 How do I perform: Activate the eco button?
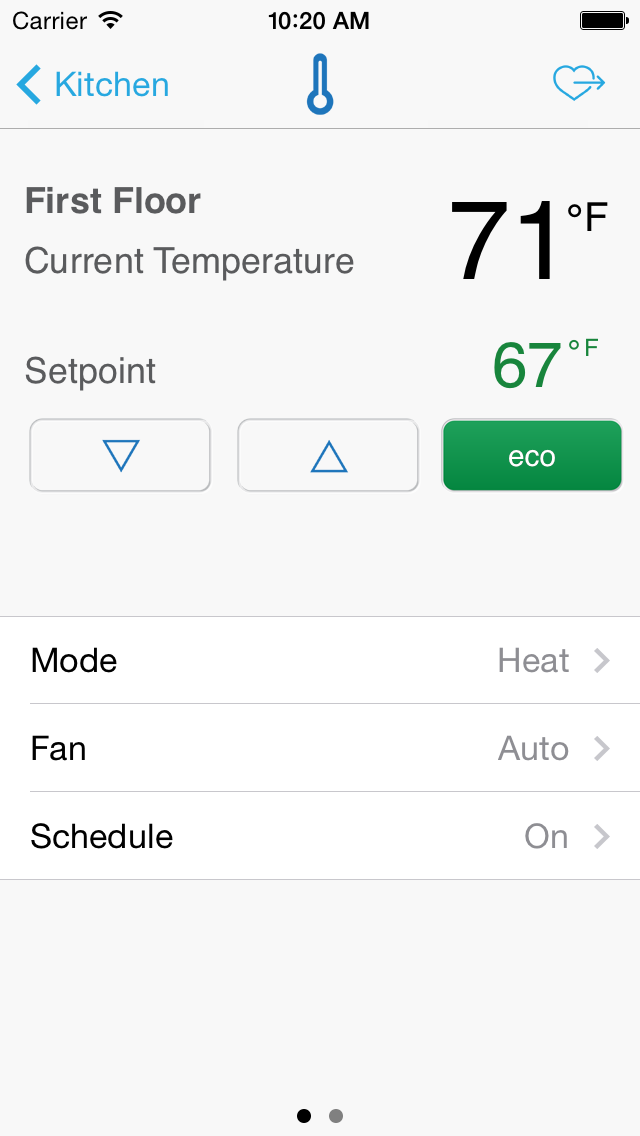[532, 456]
